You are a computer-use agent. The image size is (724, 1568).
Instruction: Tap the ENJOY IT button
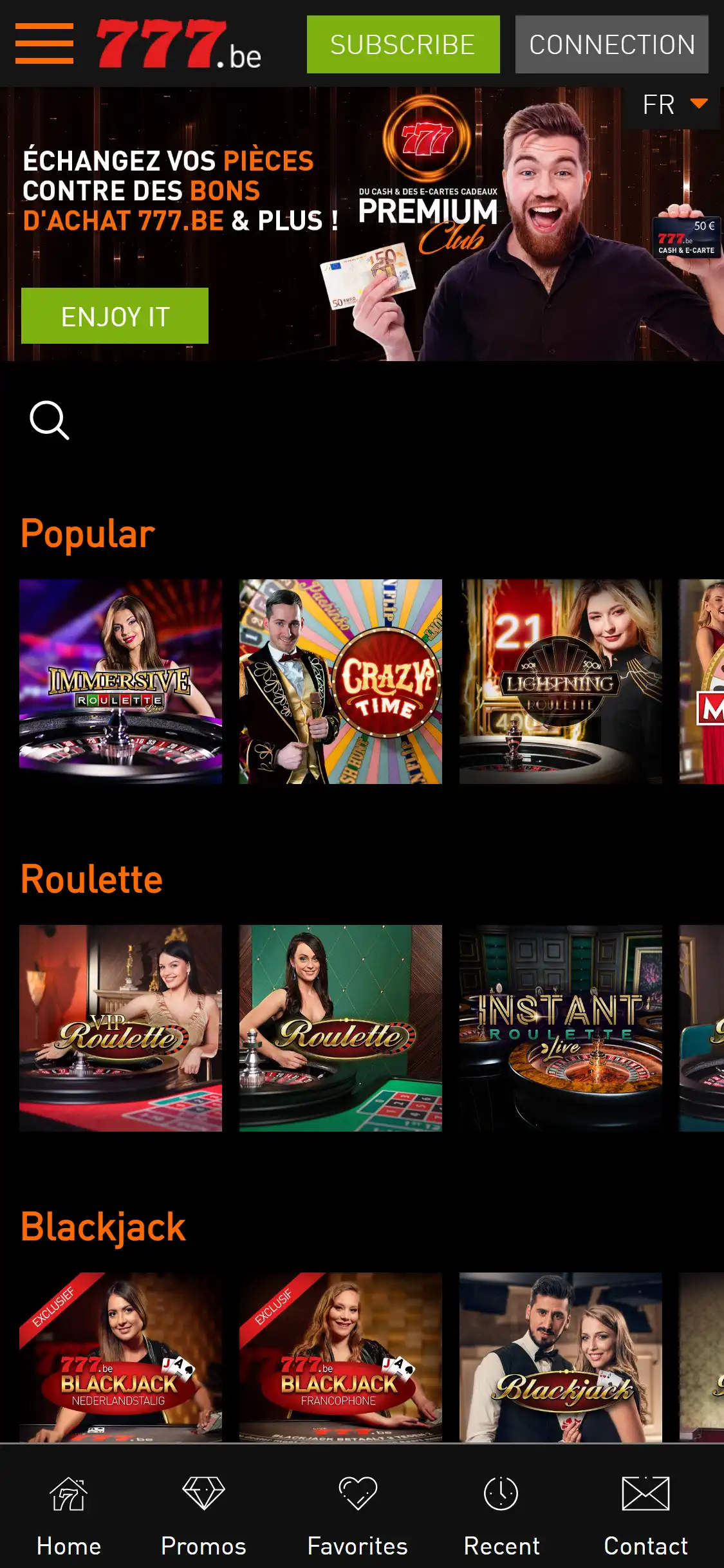tap(115, 316)
